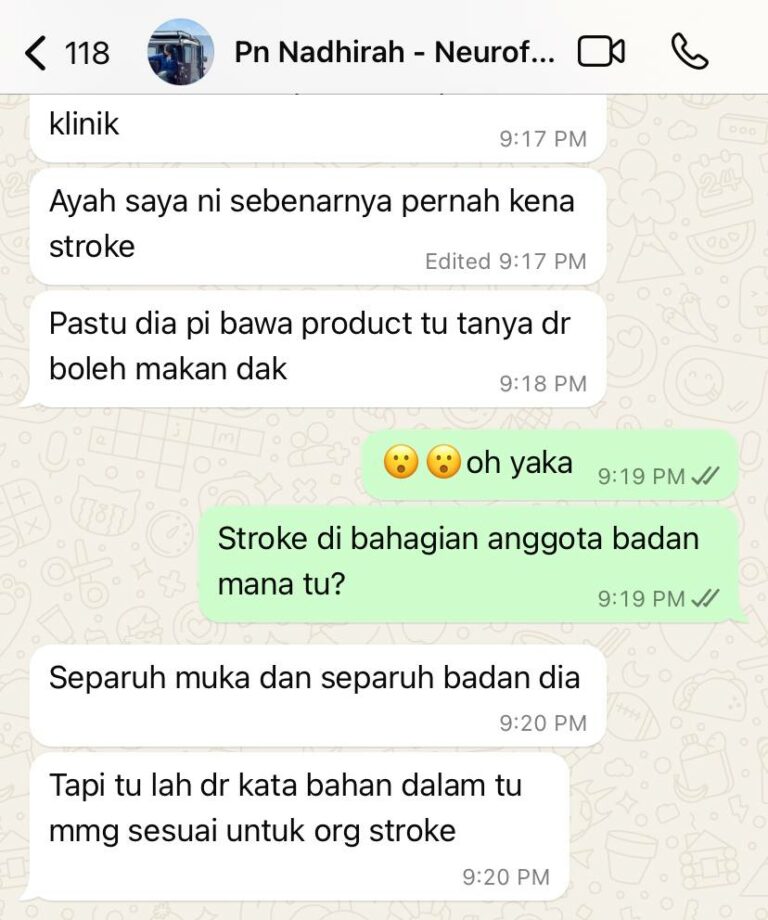Start a voice call with Pn Nadhirah
The width and height of the screenshot is (768, 920).
click(x=689, y=52)
